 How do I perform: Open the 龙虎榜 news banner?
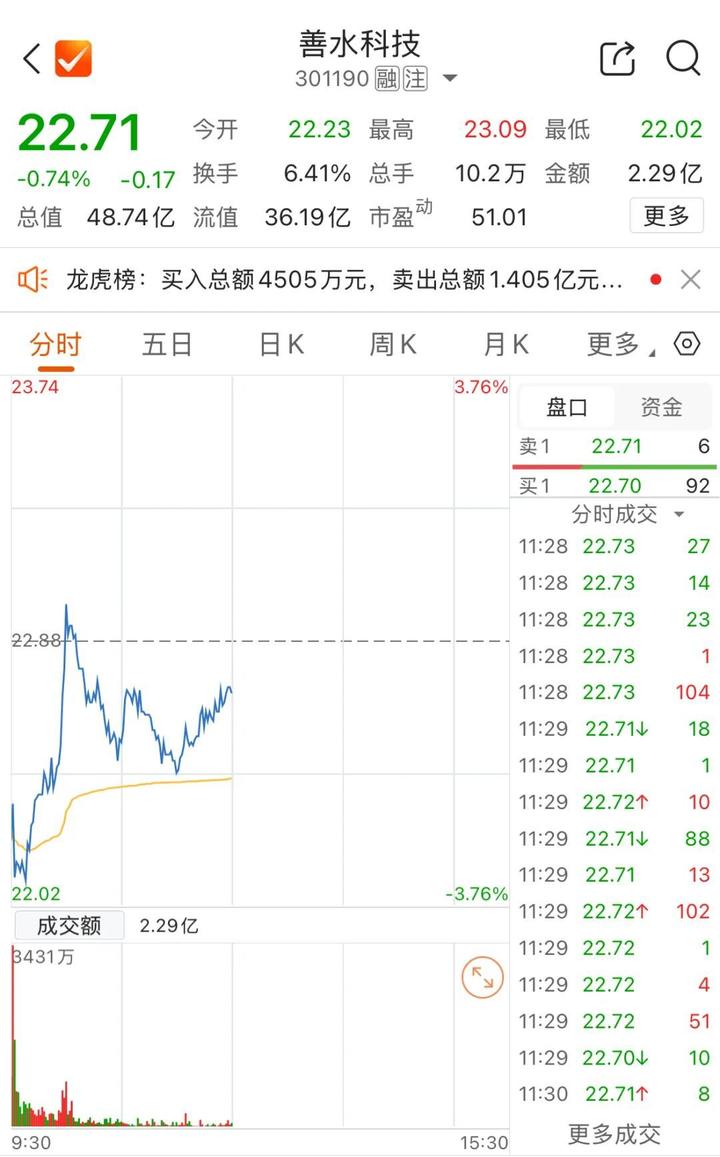[340, 280]
